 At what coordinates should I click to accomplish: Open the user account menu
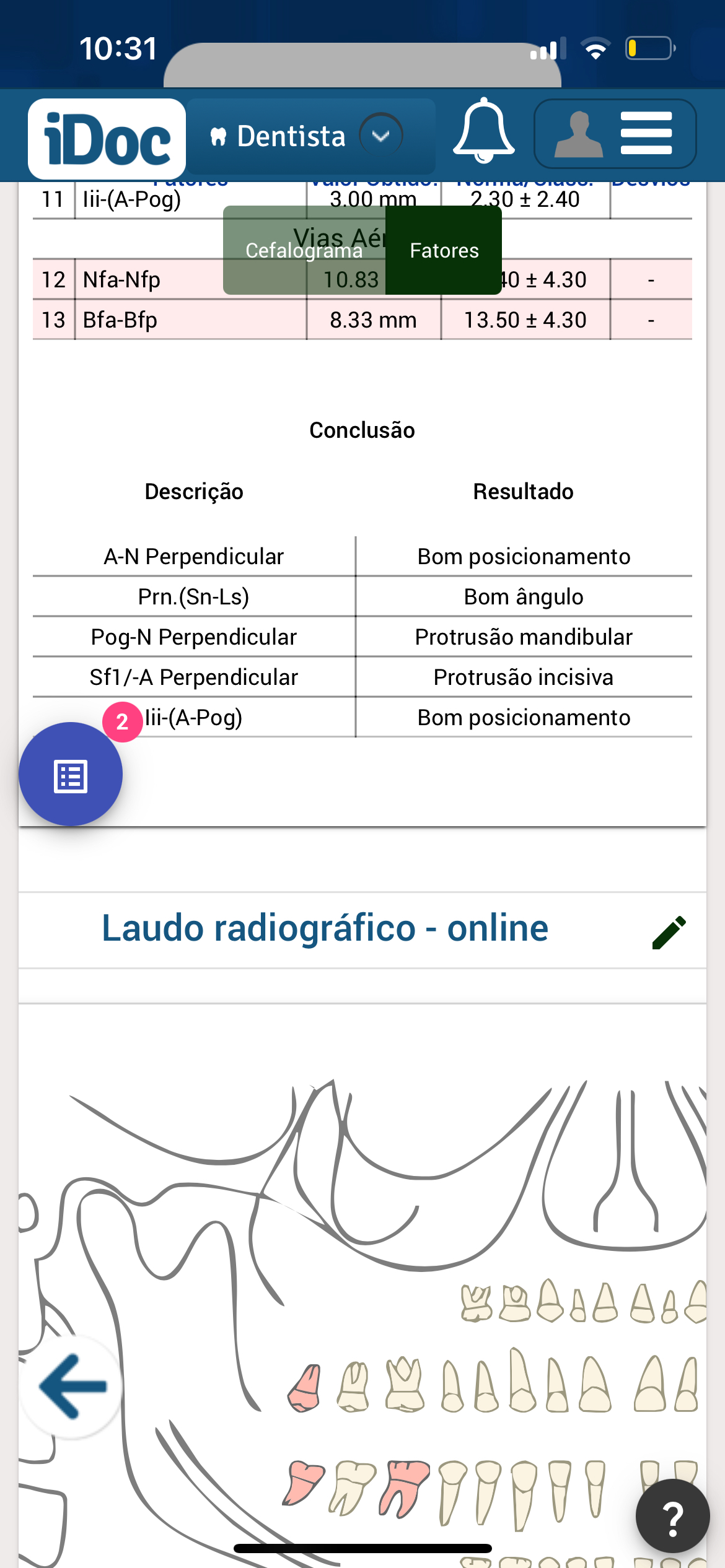[615, 134]
